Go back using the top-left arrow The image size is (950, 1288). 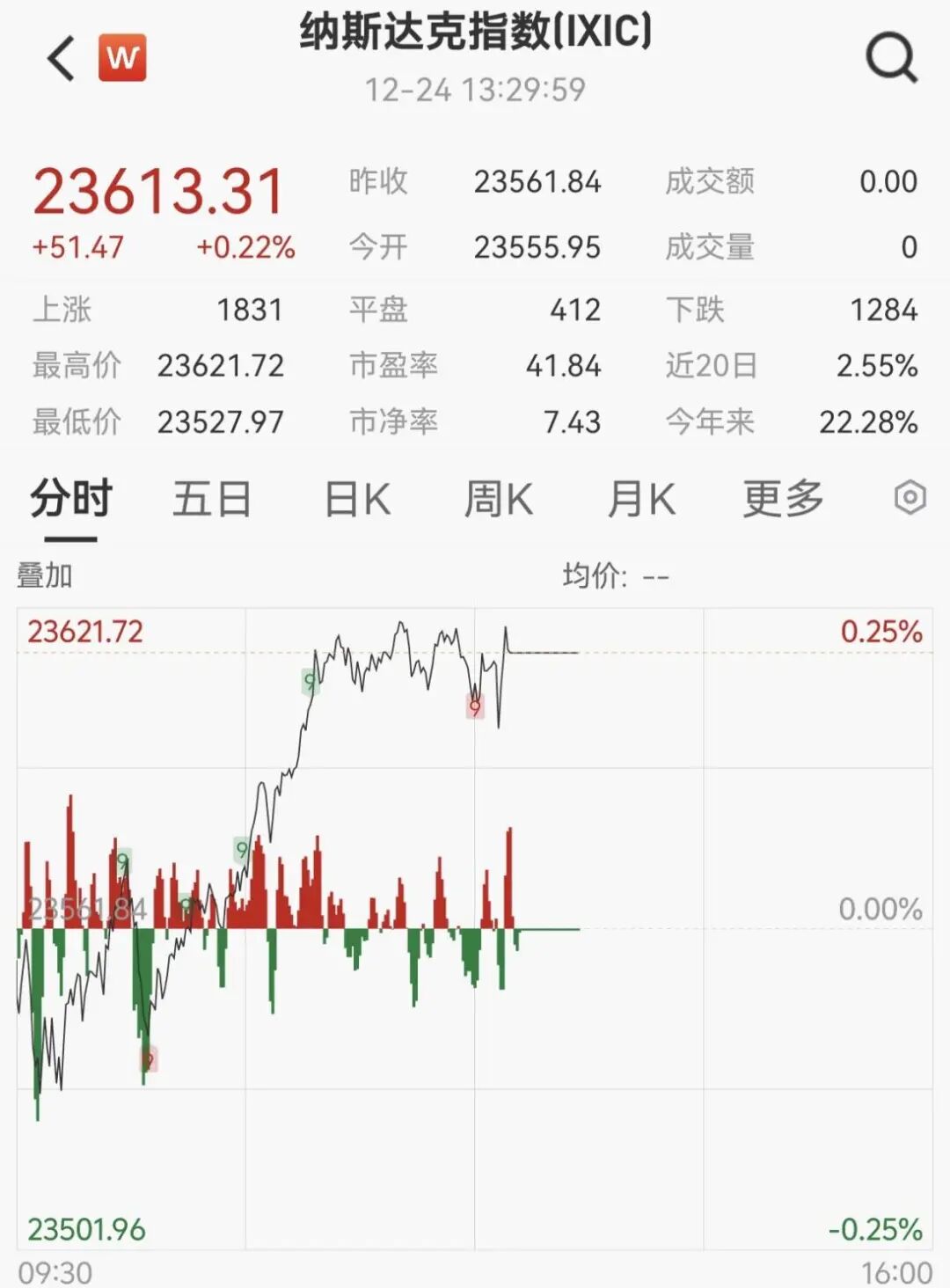[62, 59]
